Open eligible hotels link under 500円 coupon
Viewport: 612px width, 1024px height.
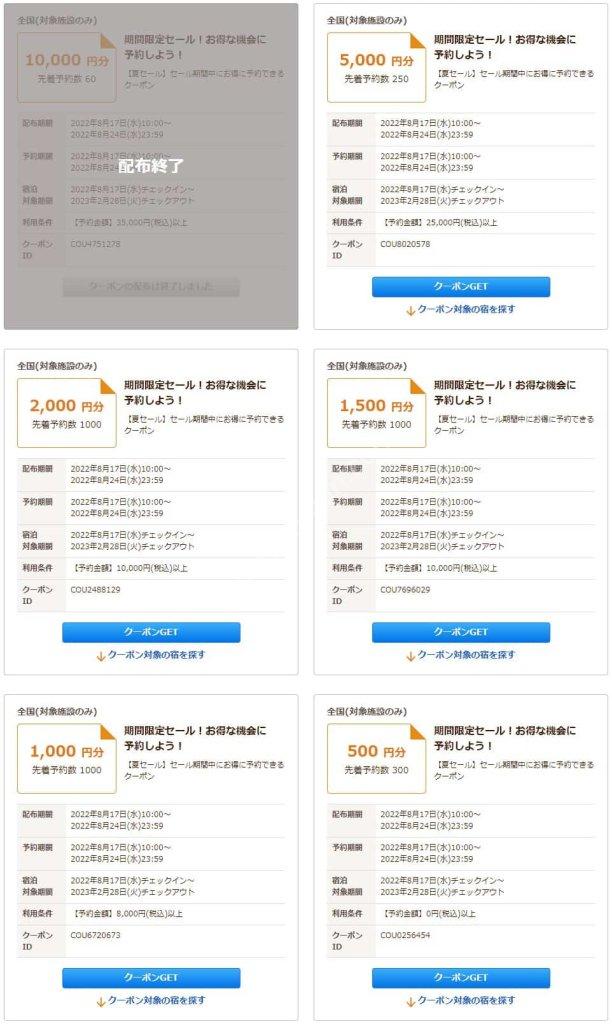[x=460, y=1000]
